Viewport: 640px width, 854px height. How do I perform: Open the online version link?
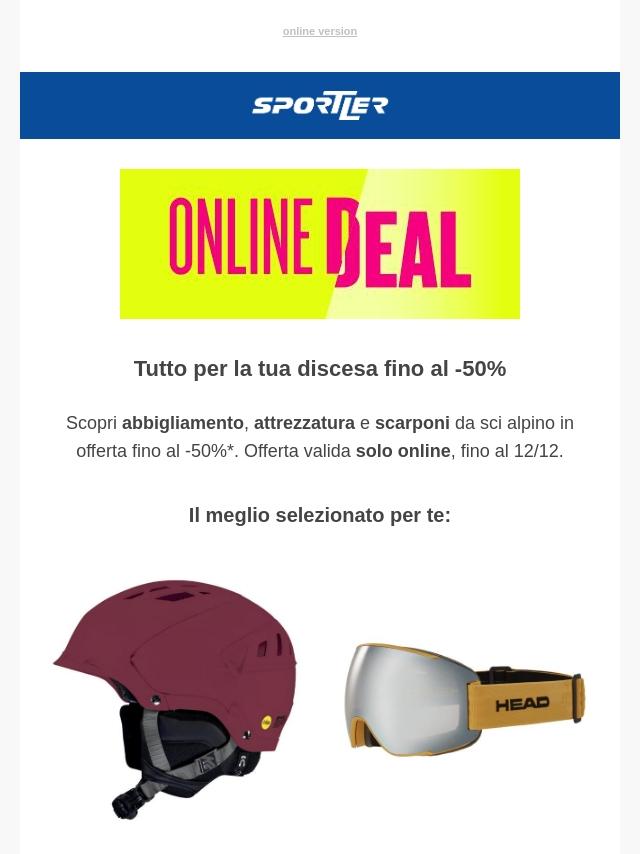(319, 32)
